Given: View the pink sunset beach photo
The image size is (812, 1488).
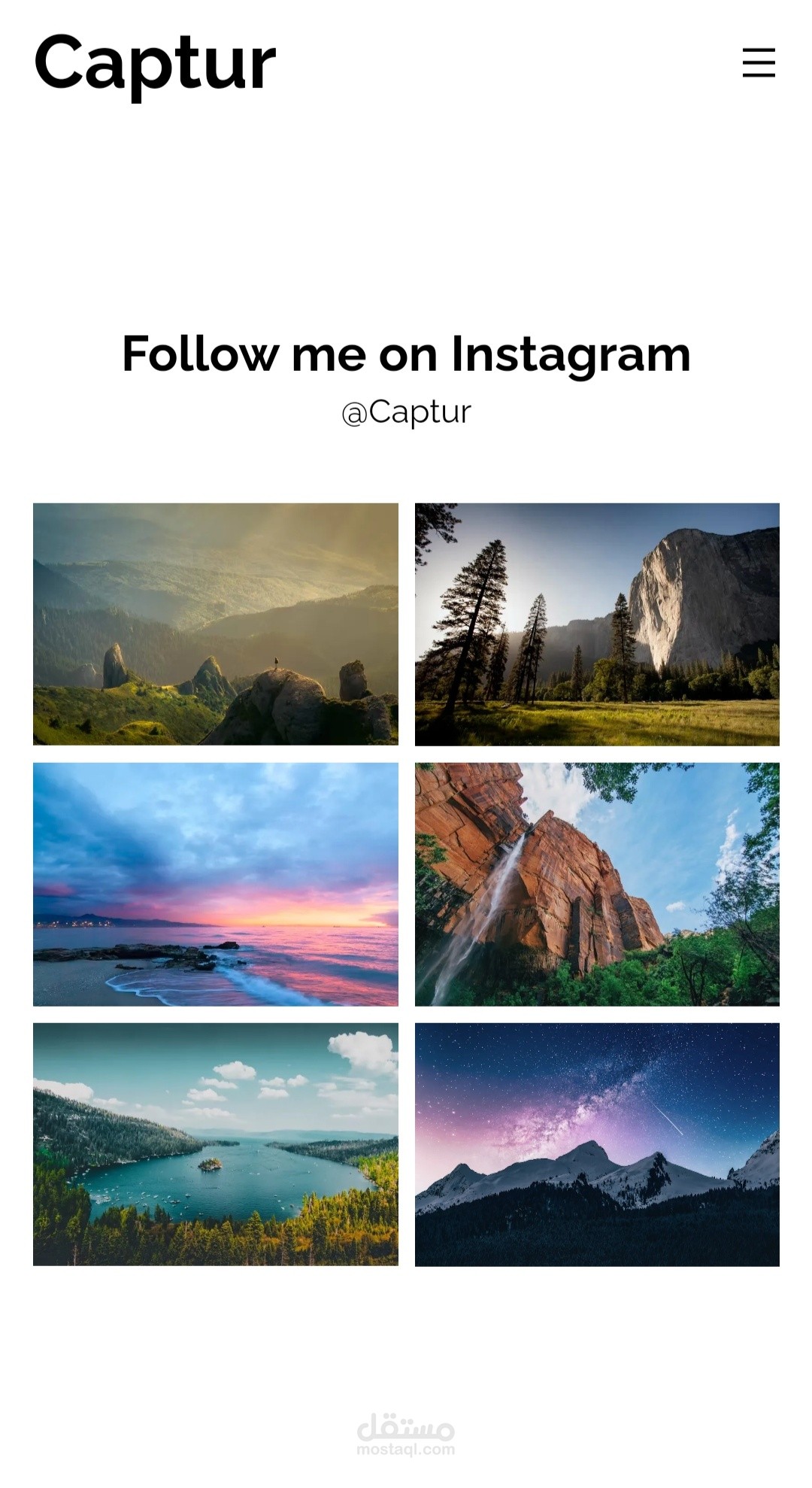Looking at the screenshot, I should tap(215, 884).
